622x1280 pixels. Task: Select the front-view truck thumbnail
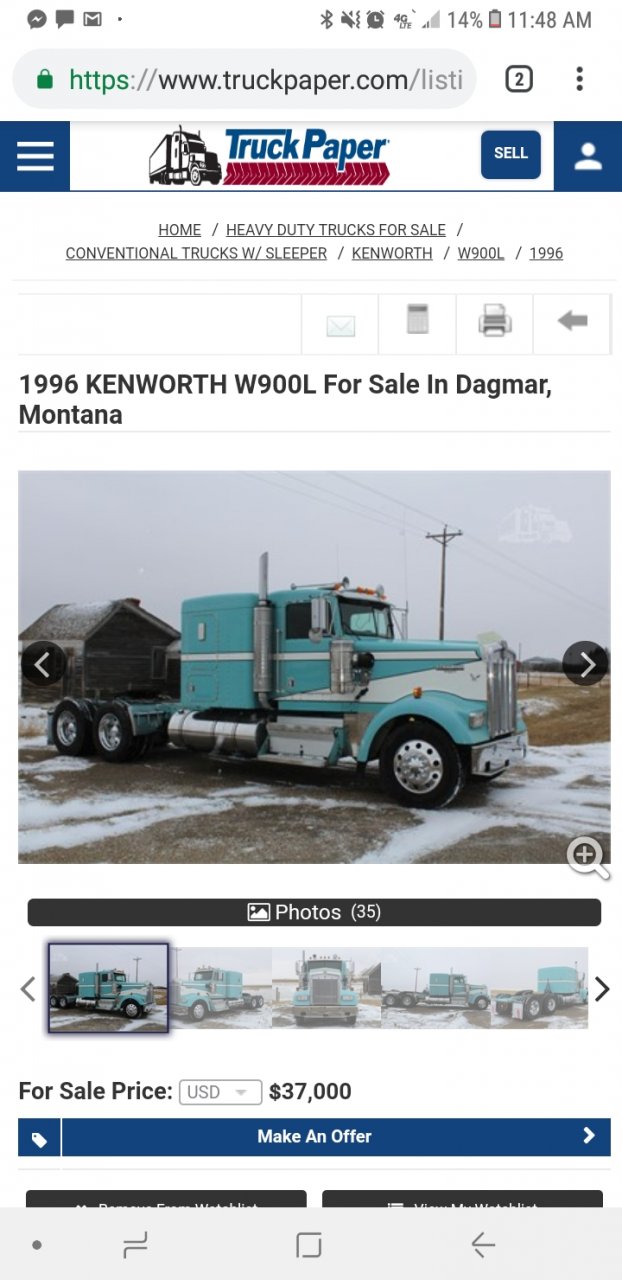point(326,988)
